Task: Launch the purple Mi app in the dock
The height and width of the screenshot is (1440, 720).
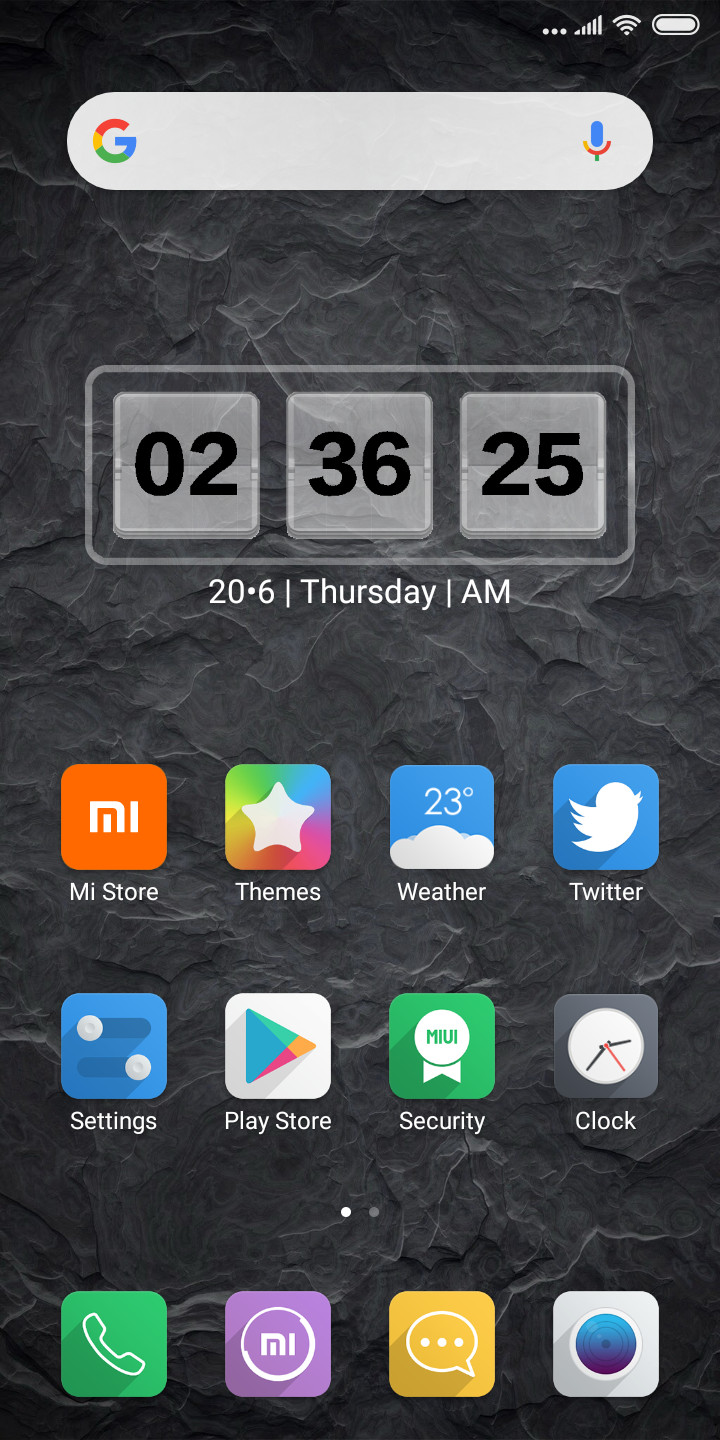Action: click(278, 1344)
